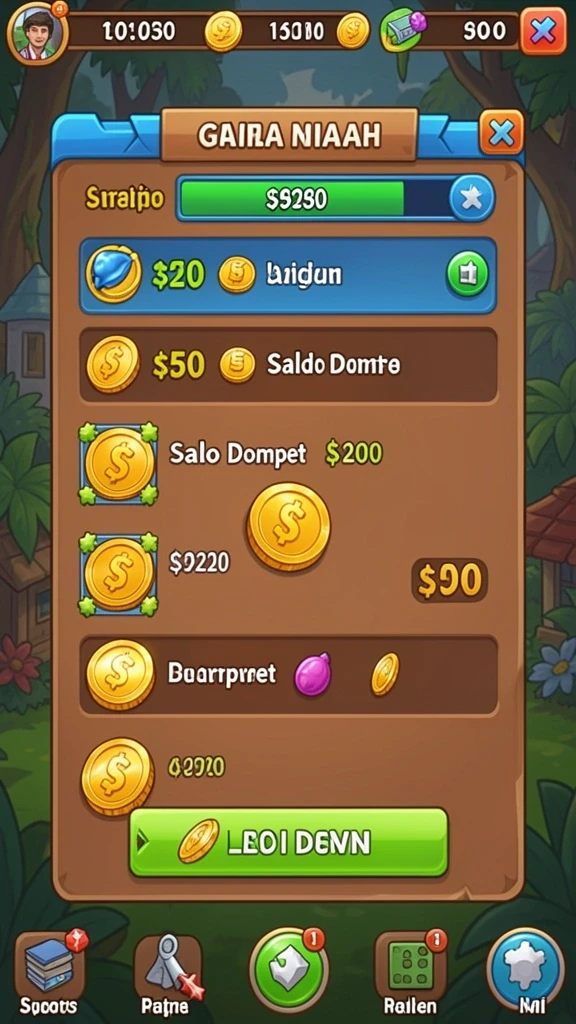Viewport: 576px width, 1024px height.
Task: Switch to the Spoots tab
Action: pyautogui.click(x=50, y=972)
